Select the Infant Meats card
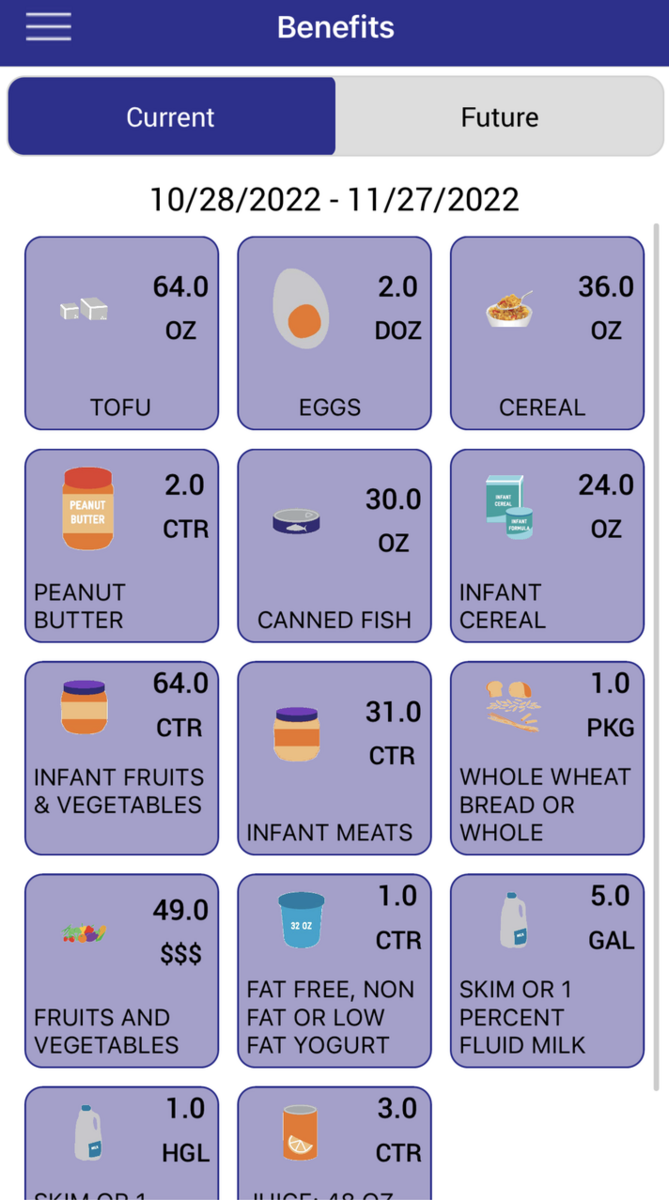Screen dimensions: 669x1200 pyautogui.click(x=334, y=758)
